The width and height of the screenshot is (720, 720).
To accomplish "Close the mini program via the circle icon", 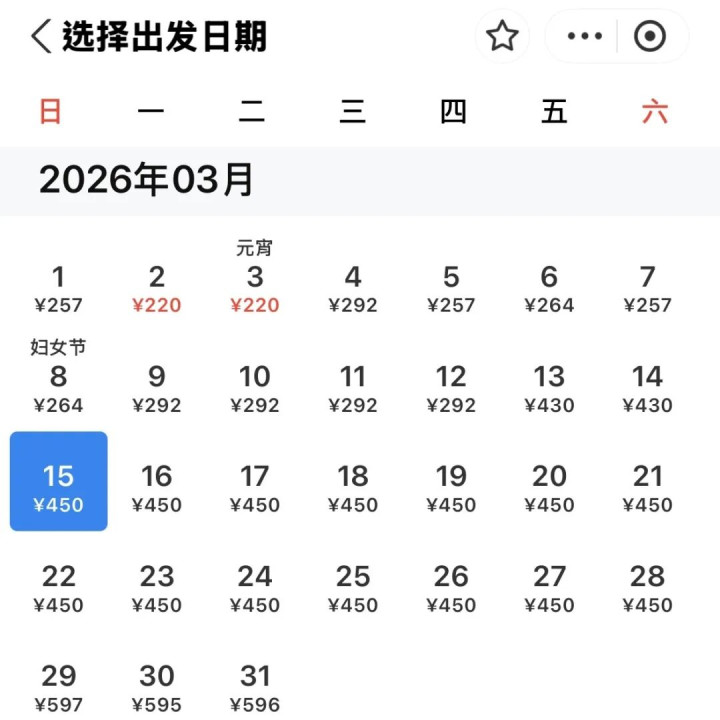I will pyautogui.click(x=650, y=37).
